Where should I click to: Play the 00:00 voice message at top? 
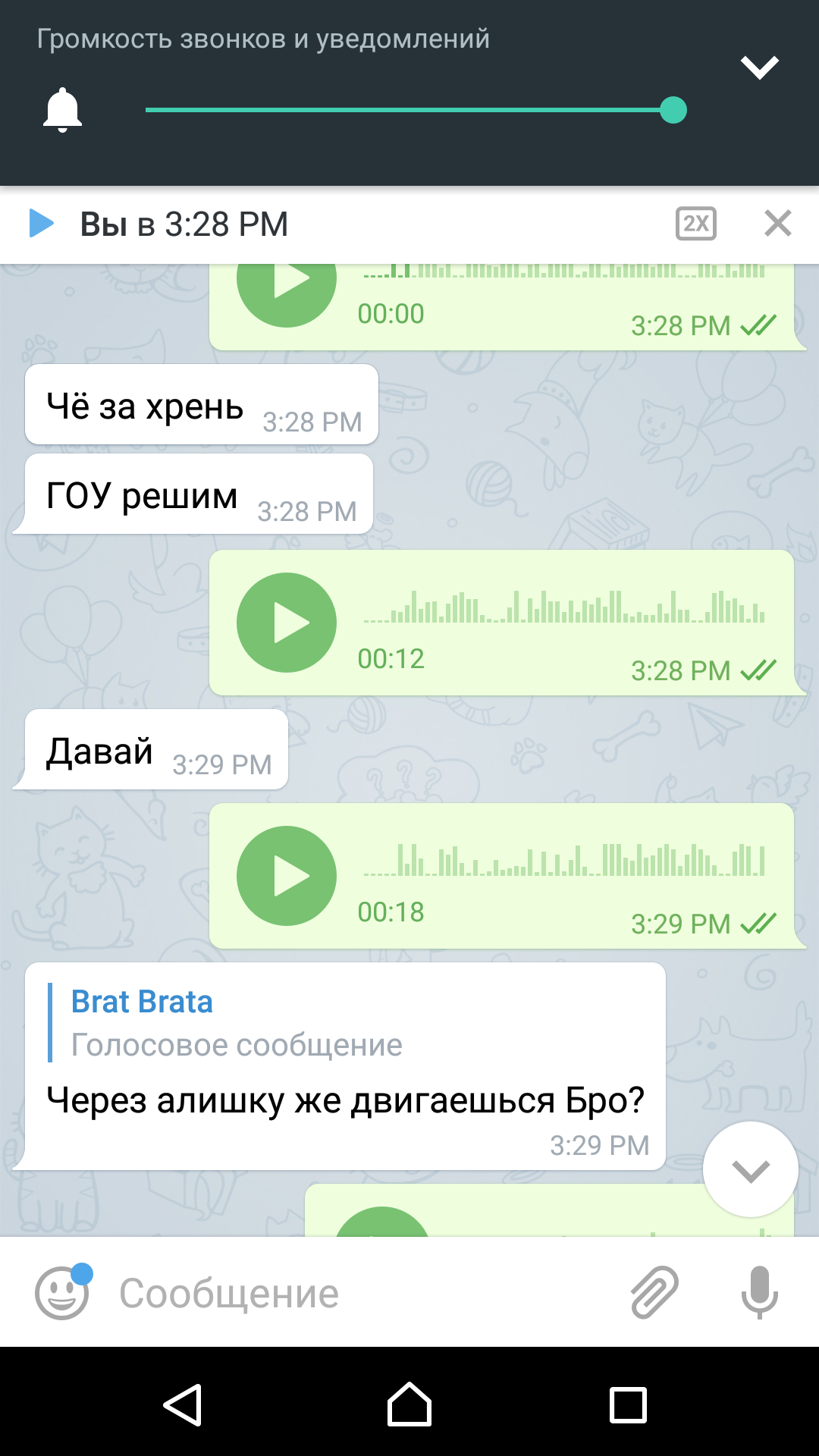(x=287, y=294)
